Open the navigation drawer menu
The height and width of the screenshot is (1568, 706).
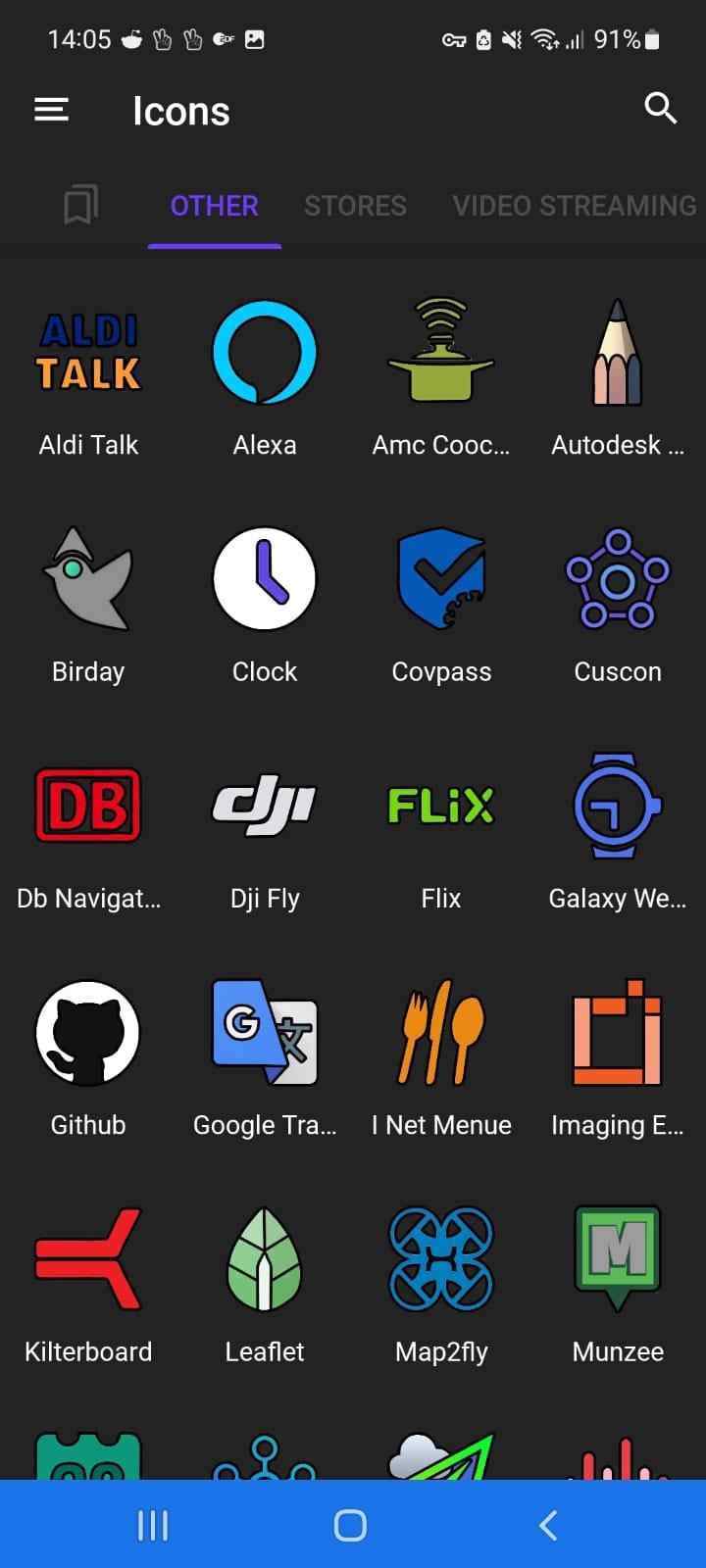tap(50, 110)
